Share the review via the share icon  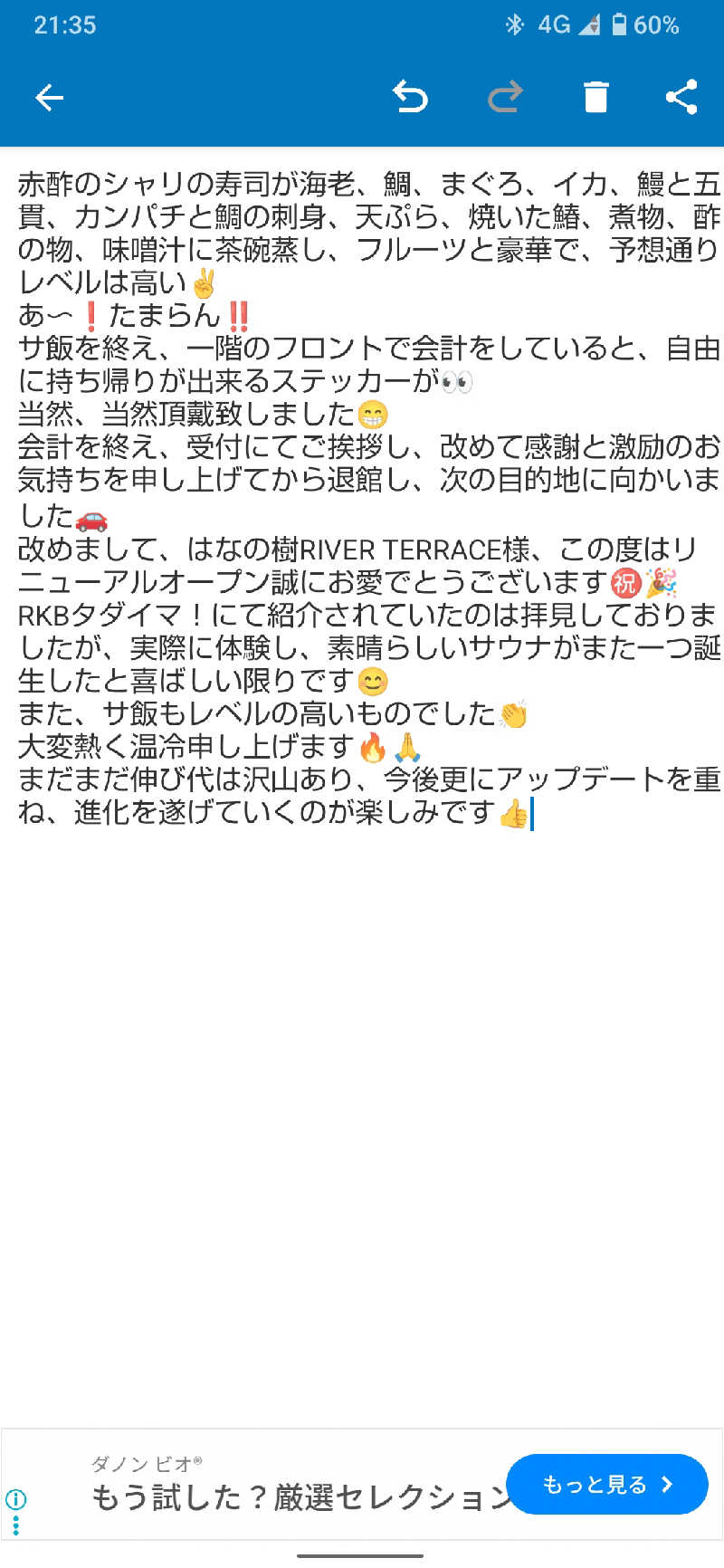681,97
